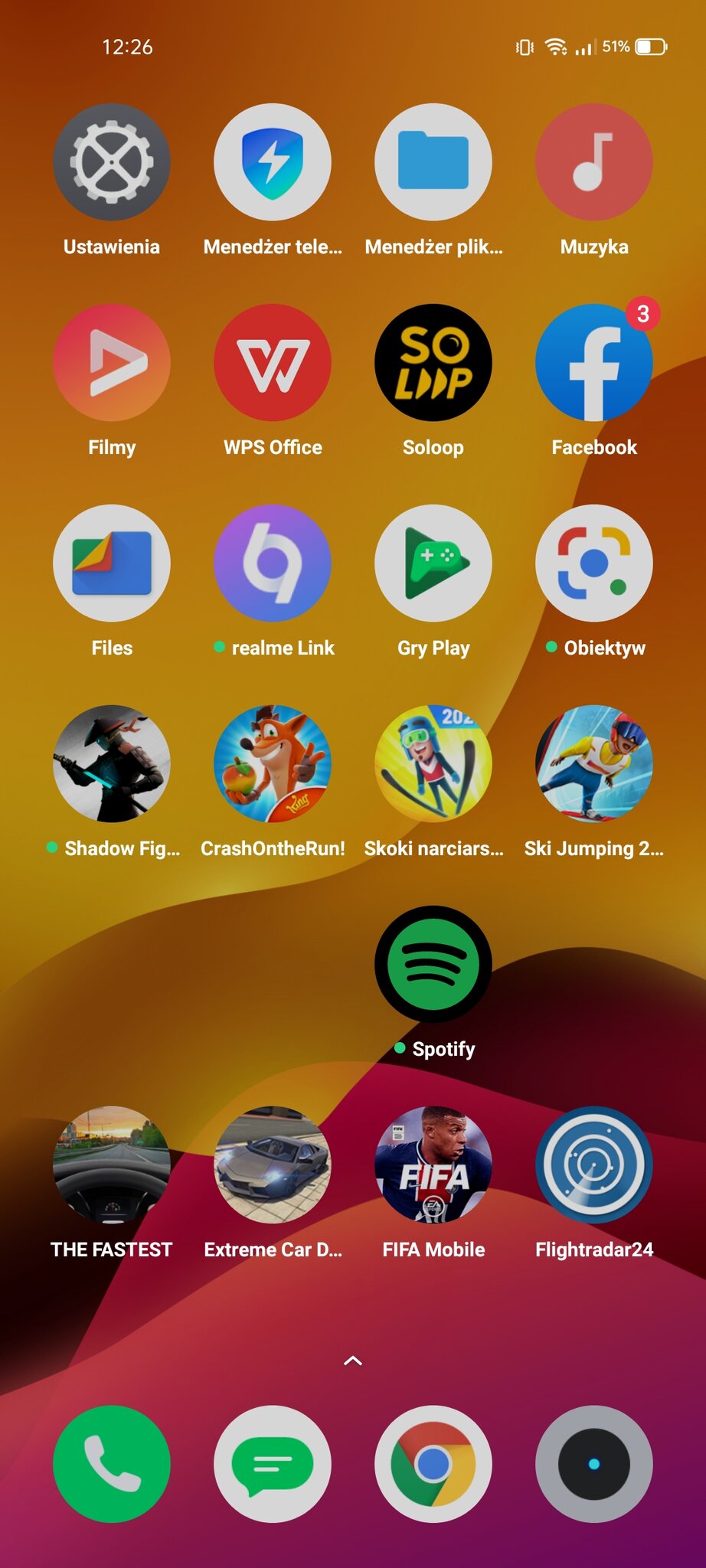Open Flightradar24
Viewport: 706px width, 1568px height.
point(594,1165)
